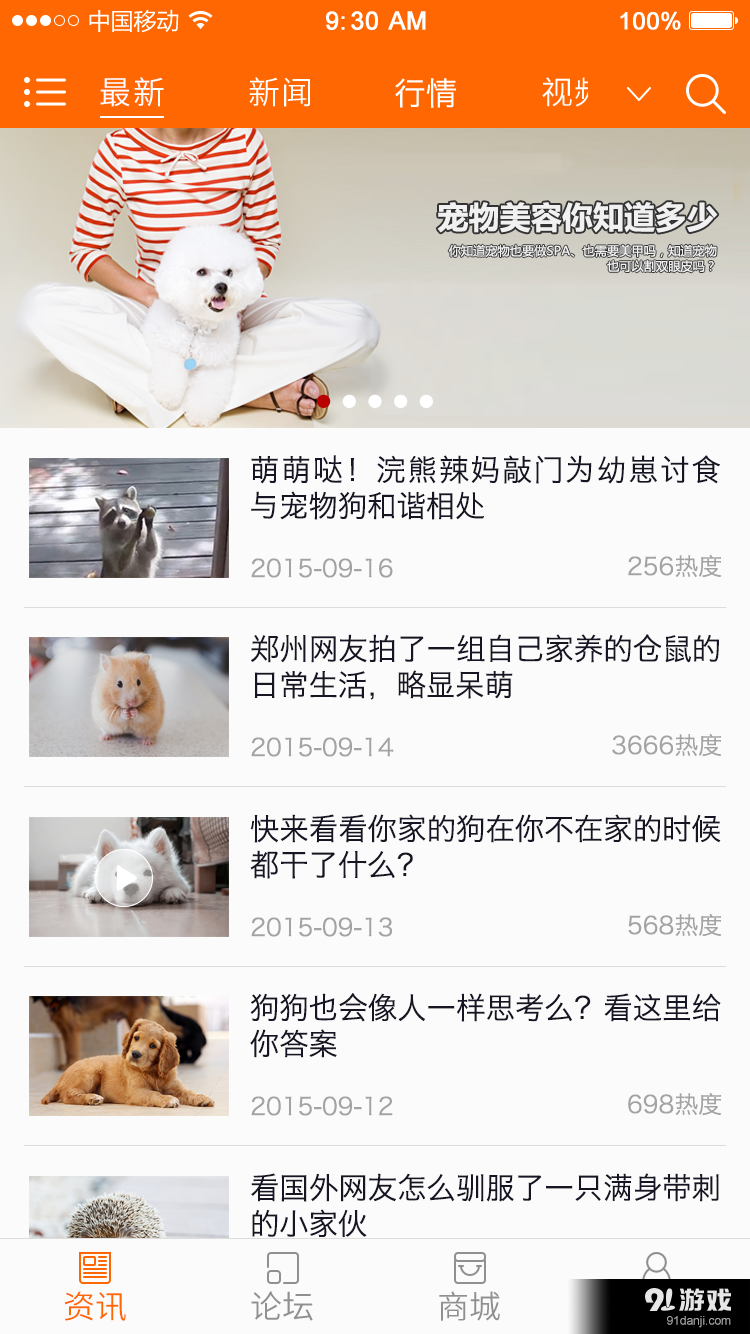Tap the search magnifier icon
This screenshot has height=1334, width=750.
(x=705, y=93)
